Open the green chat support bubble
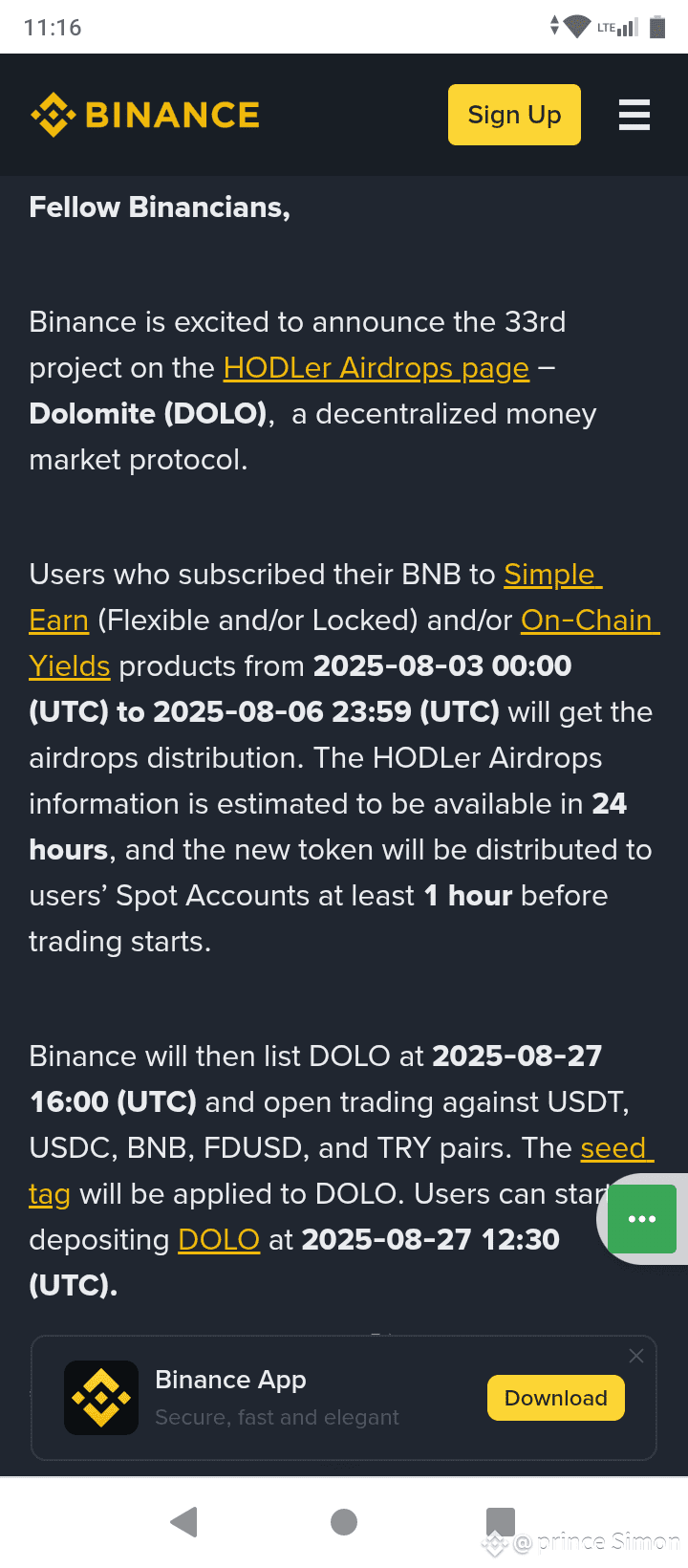Image resolution: width=688 pixels, height=1568 pixels. point(642,1219)
